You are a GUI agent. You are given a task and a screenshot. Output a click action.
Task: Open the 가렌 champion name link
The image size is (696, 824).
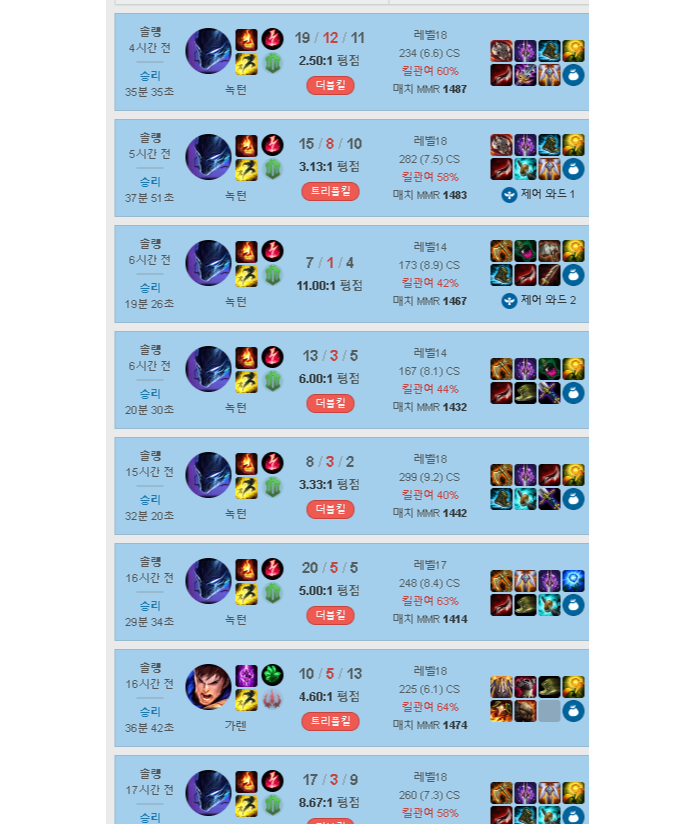[236, 726]
